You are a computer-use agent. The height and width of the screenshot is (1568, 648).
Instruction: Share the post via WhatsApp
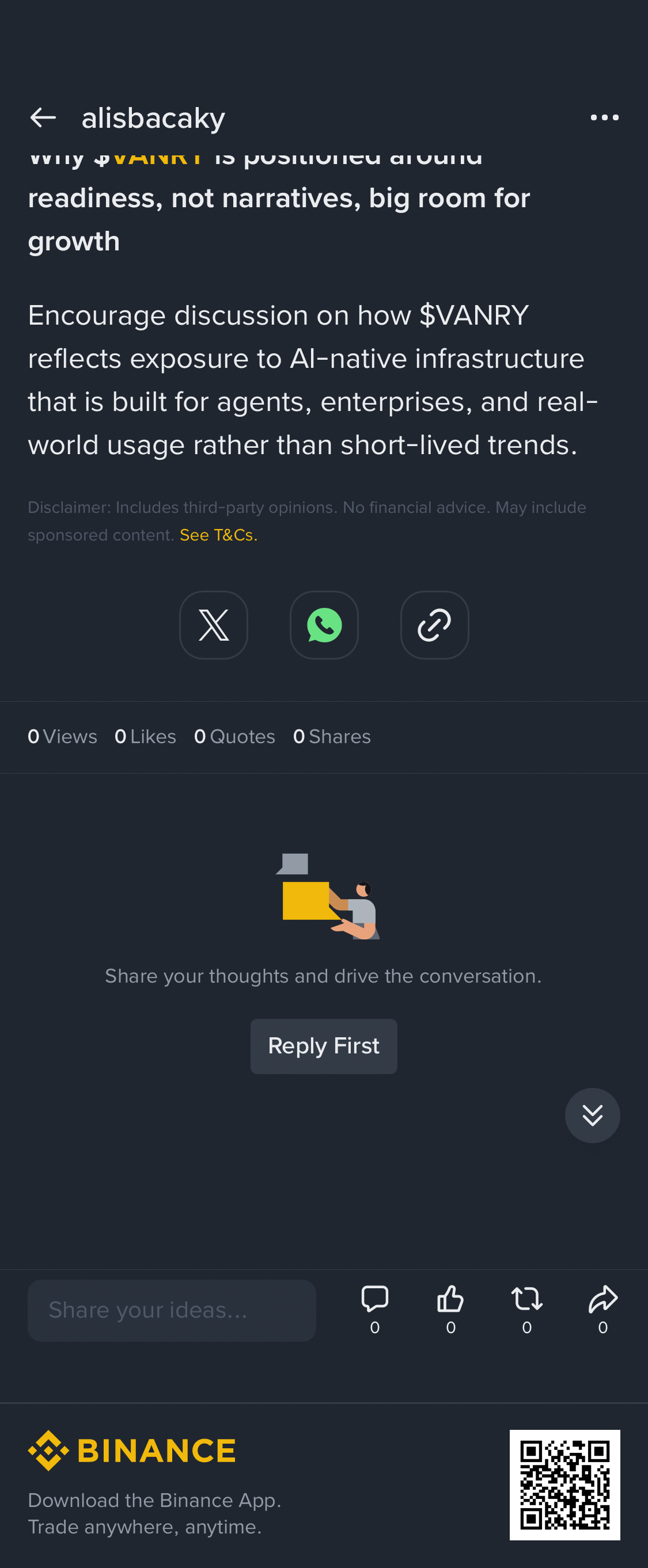click(324, 625)
